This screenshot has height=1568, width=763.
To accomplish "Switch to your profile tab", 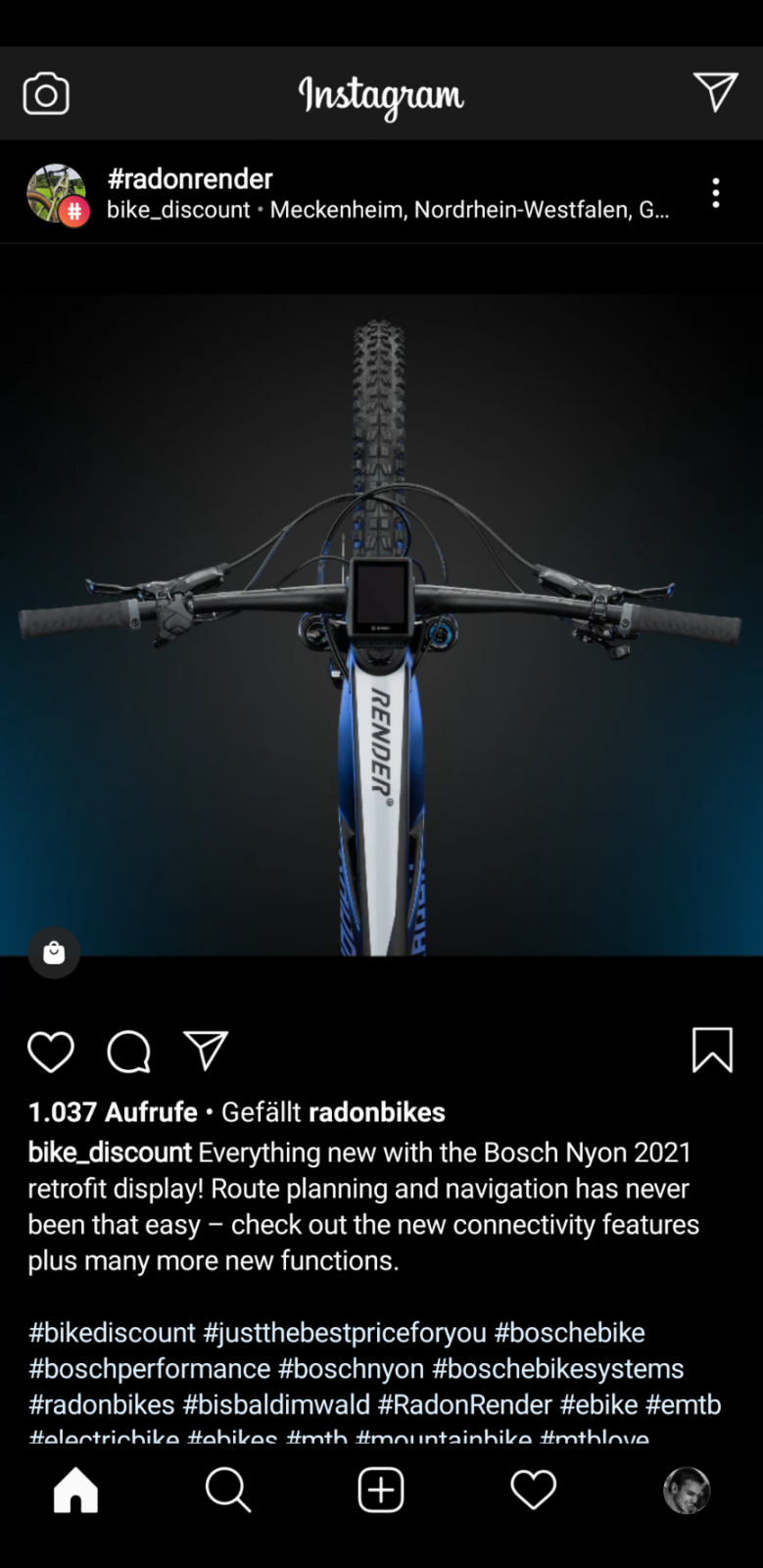I will [687, 1491].
